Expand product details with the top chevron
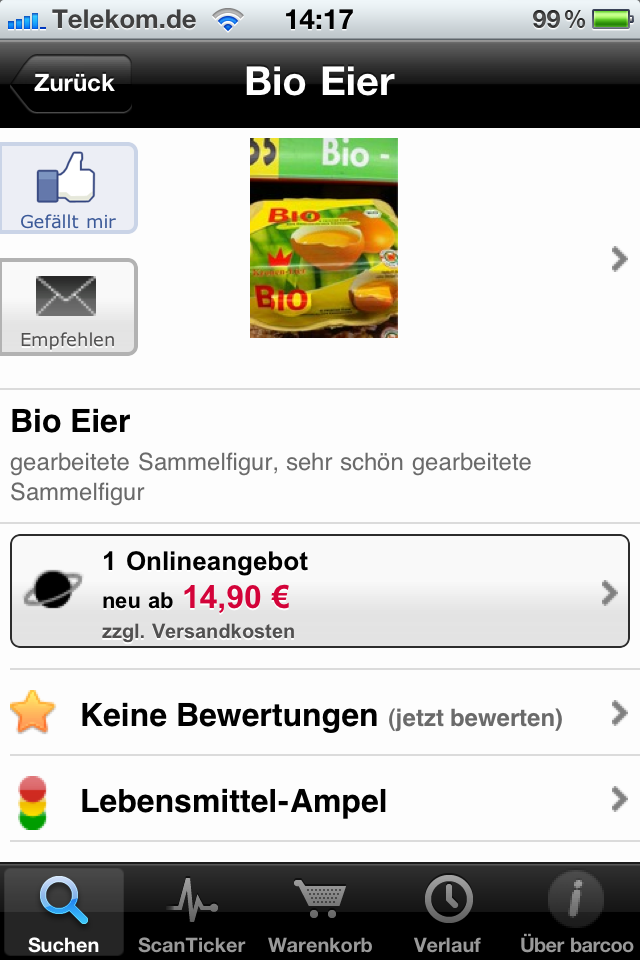The height and width of the screenshot is (960, 640). (619, 260)
